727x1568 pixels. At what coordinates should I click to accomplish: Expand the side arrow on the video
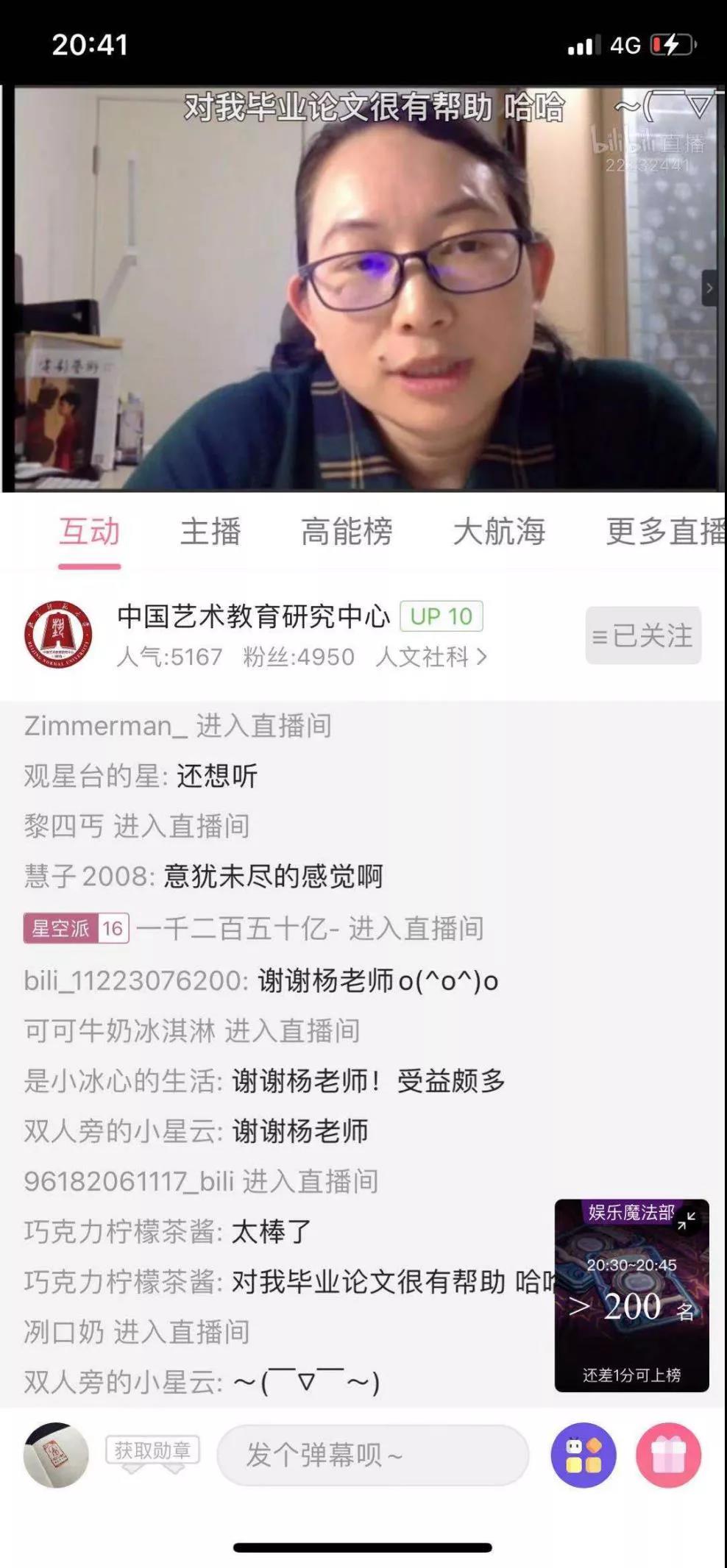(x=709, y=288)
